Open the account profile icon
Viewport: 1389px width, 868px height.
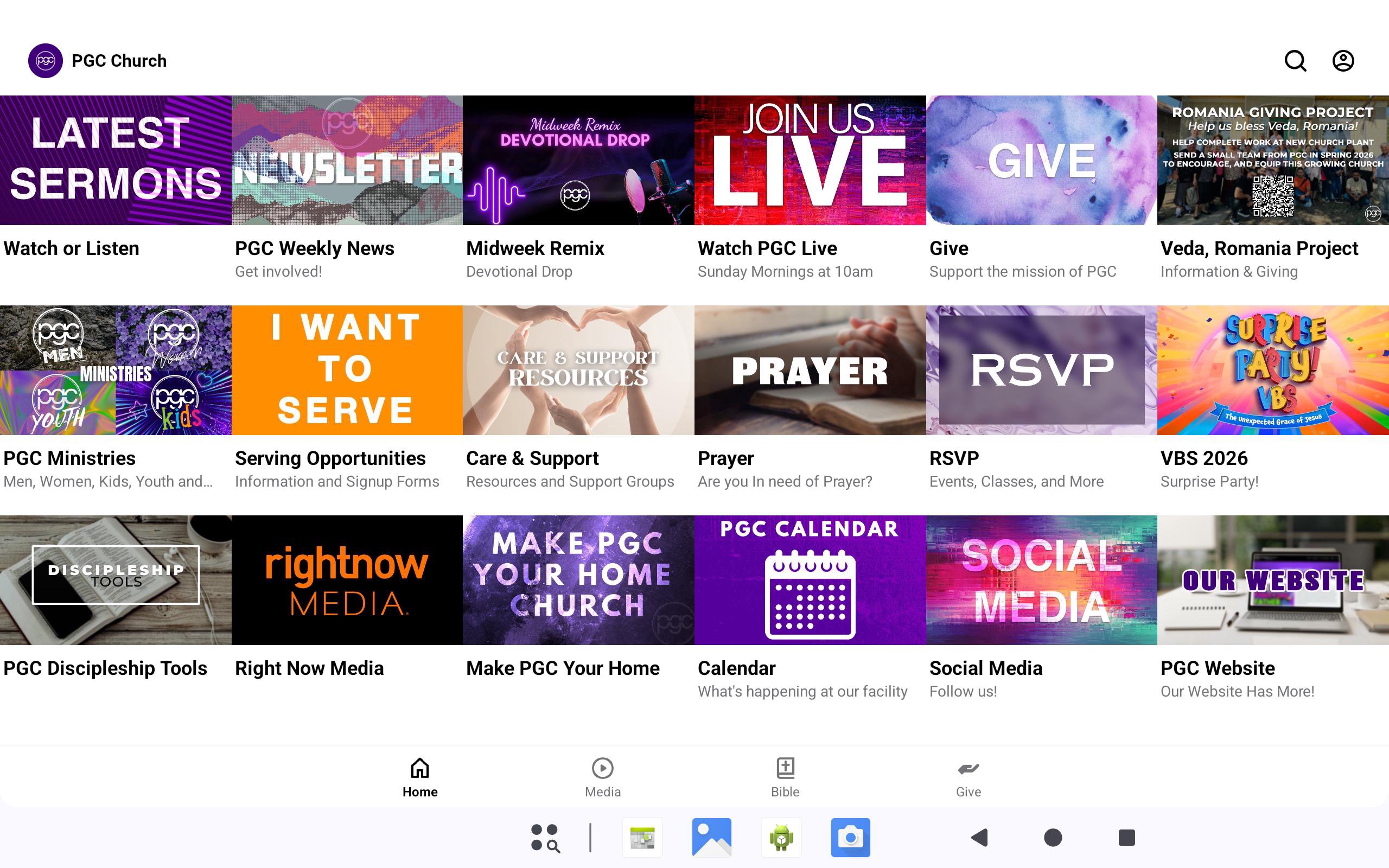[1342, 61]
